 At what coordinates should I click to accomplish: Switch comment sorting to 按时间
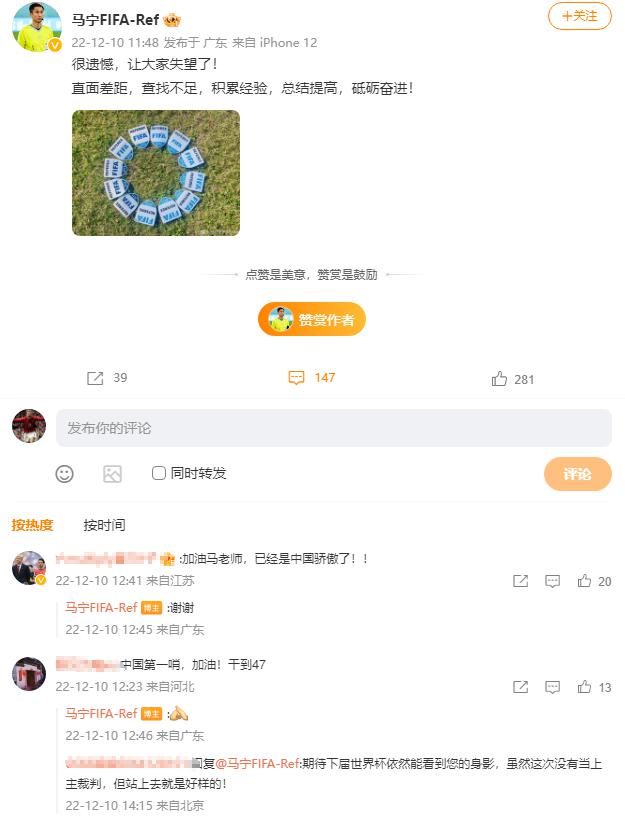pyautogui.click(x=104, y=525)
